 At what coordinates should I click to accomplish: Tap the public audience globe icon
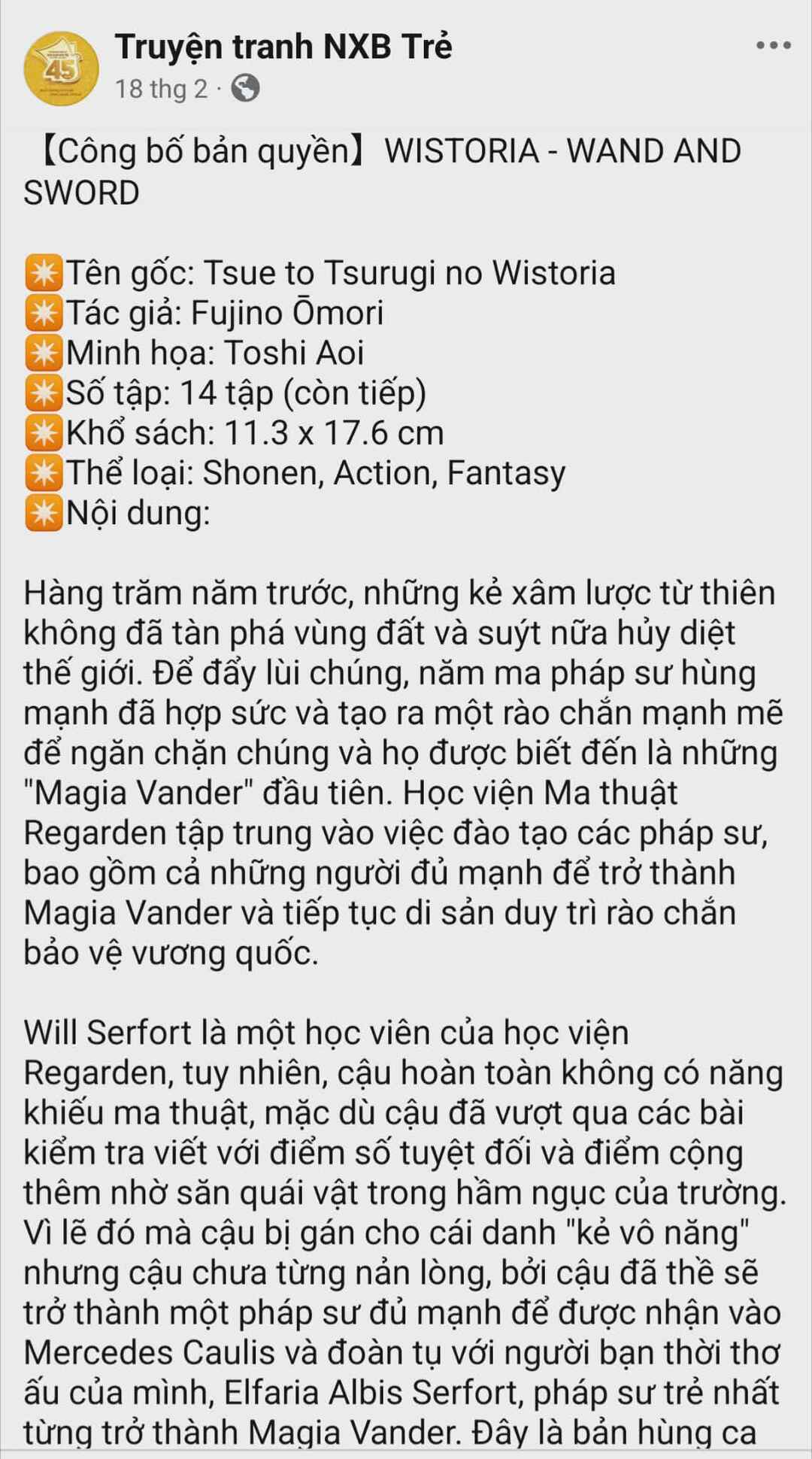coord(245,89)
